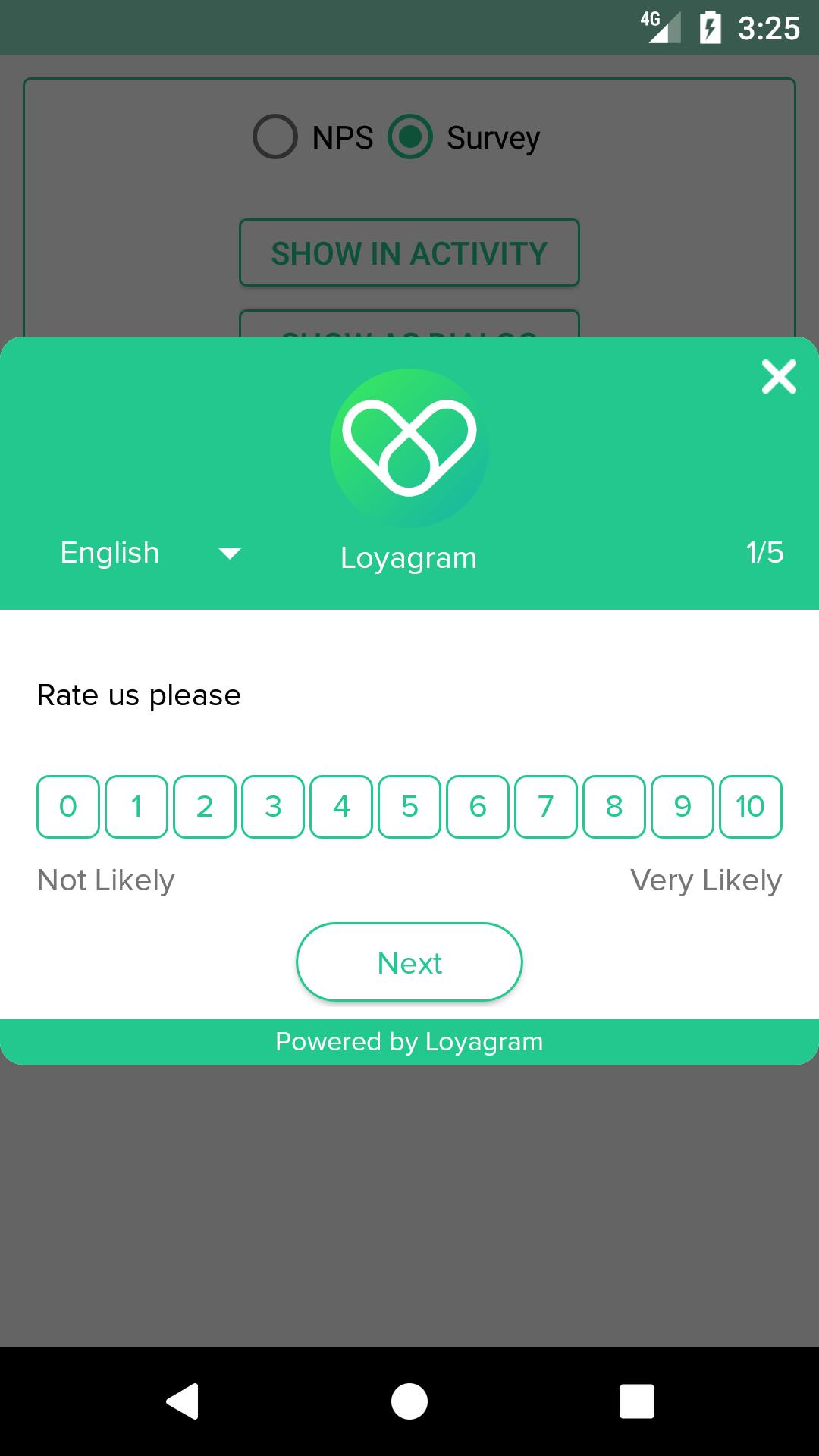Go to the home screen
The image size is (819, 1456).
pos(409,1401)
